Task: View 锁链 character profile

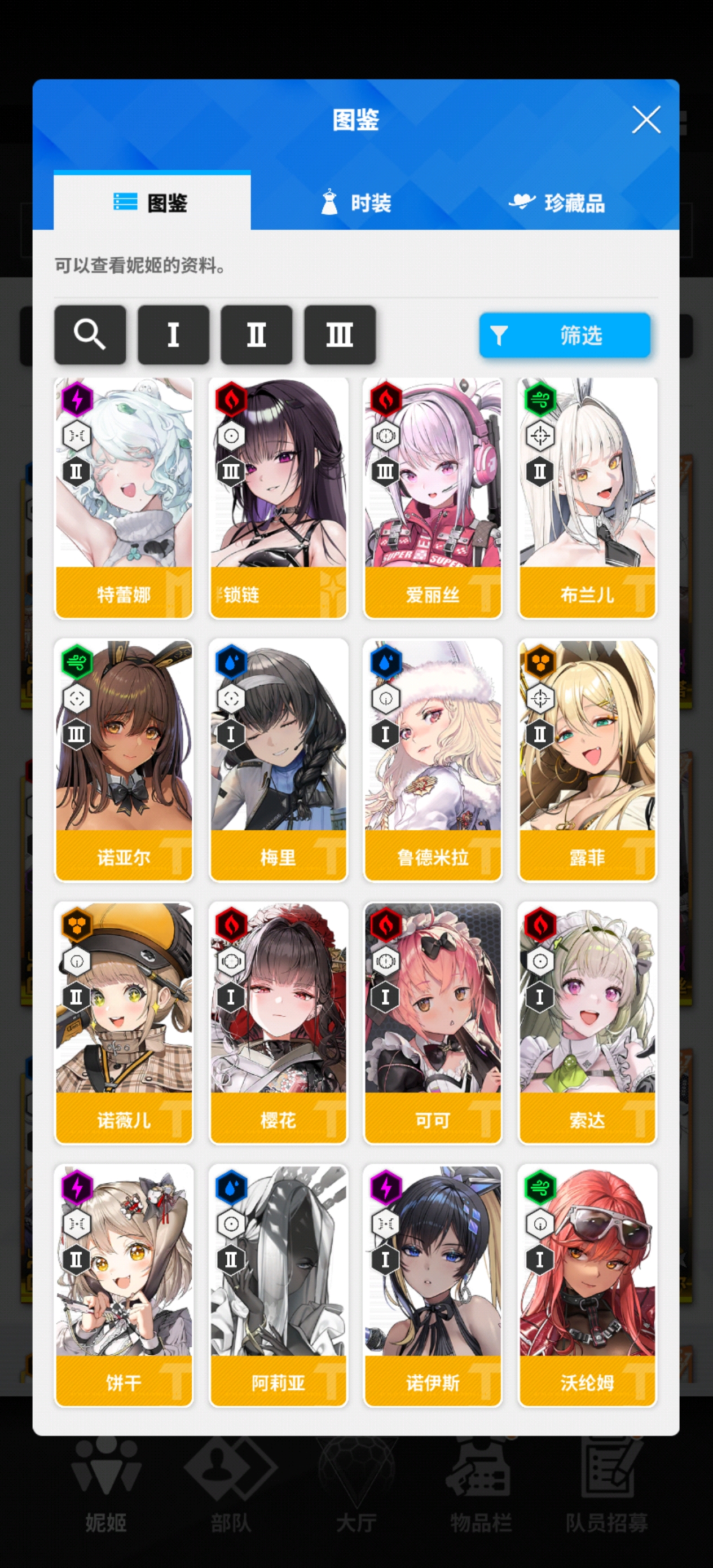Action: [x=278, y=498]
